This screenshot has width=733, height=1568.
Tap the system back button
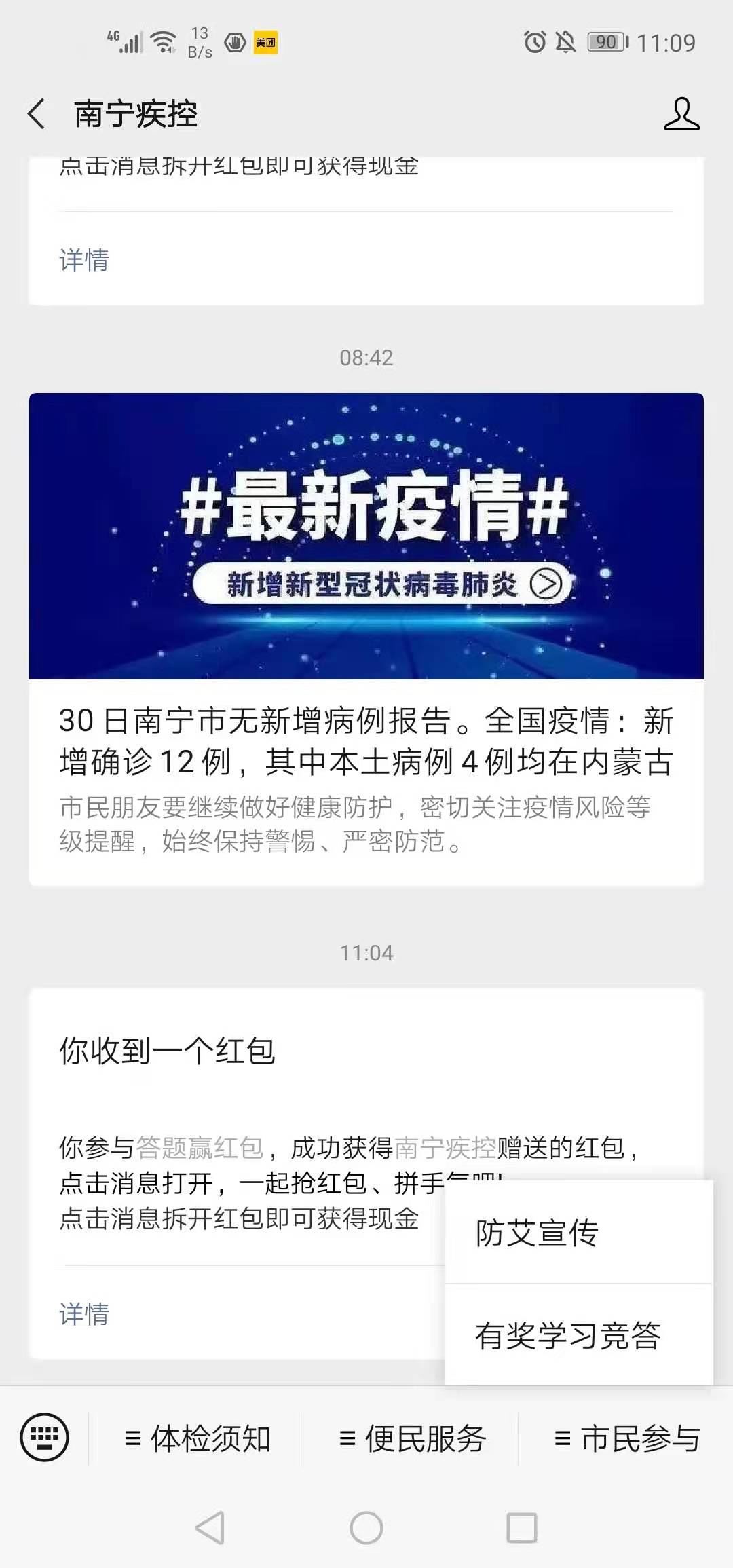[x=210, y=1528]
